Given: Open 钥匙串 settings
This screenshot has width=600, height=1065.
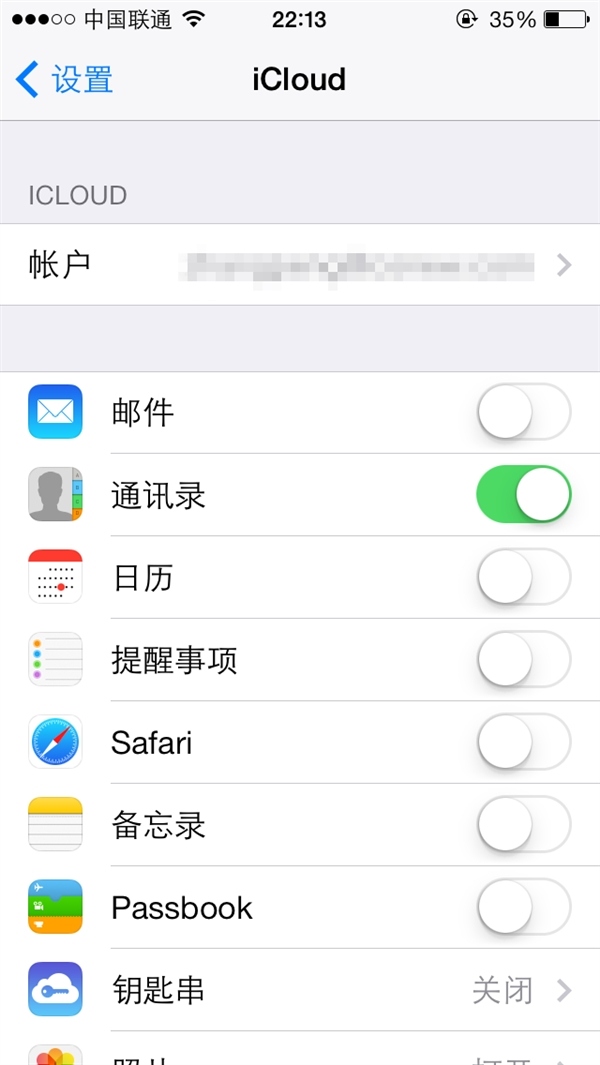Looking at the screenshot, I should 300,990.
